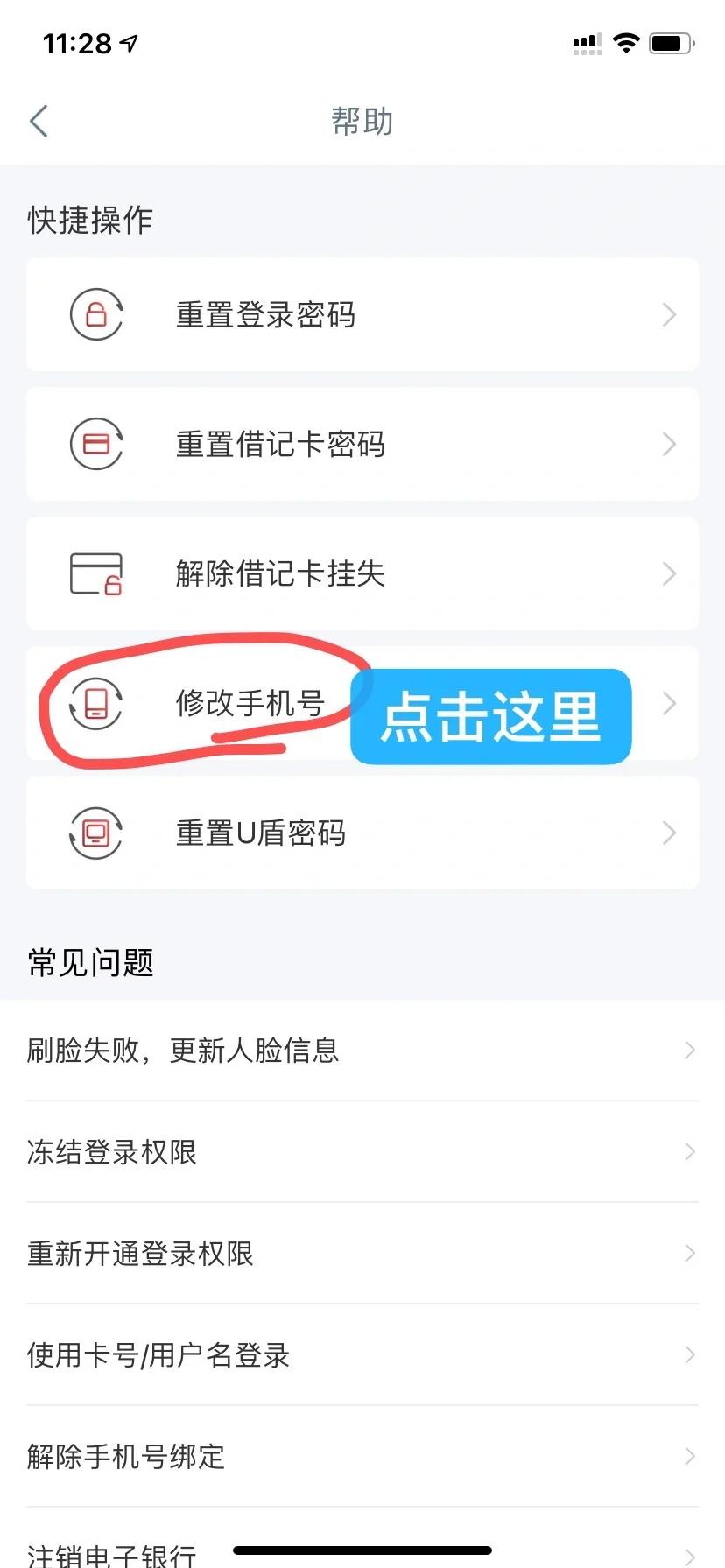
Task: Tap the location arrow beside the clock
Action: click(130, 42)
